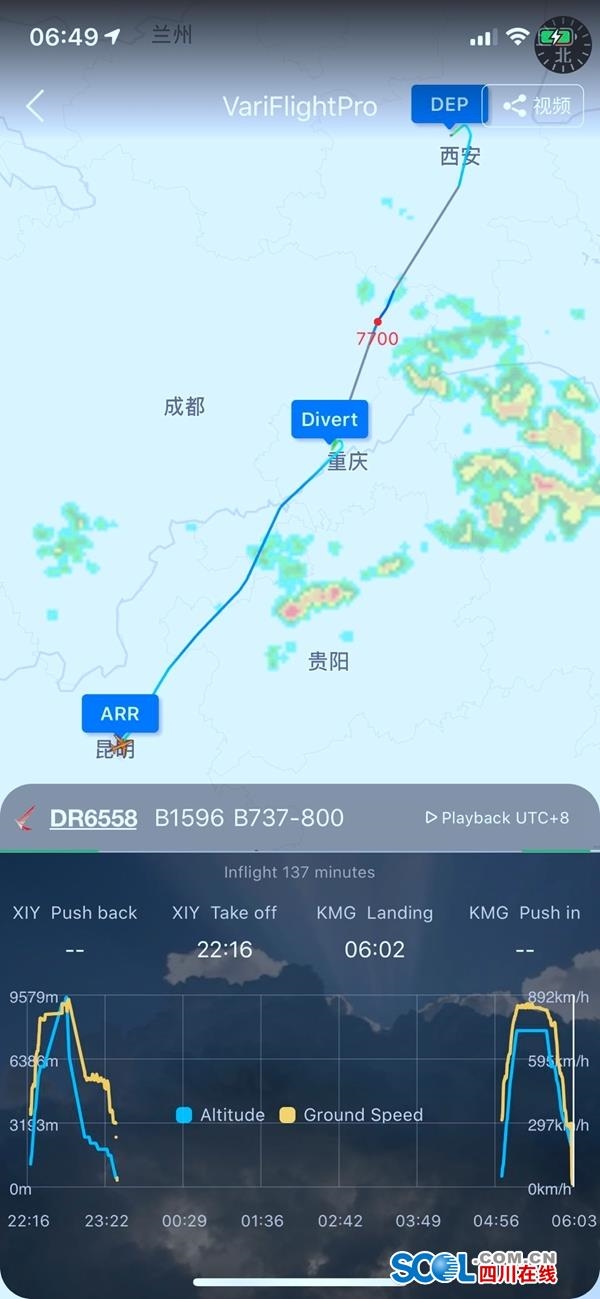Start Playback of the flight track
Image resolution: width=600 pixels, height=1299 pixels.
pyautogui.click(x=497, y=818)
